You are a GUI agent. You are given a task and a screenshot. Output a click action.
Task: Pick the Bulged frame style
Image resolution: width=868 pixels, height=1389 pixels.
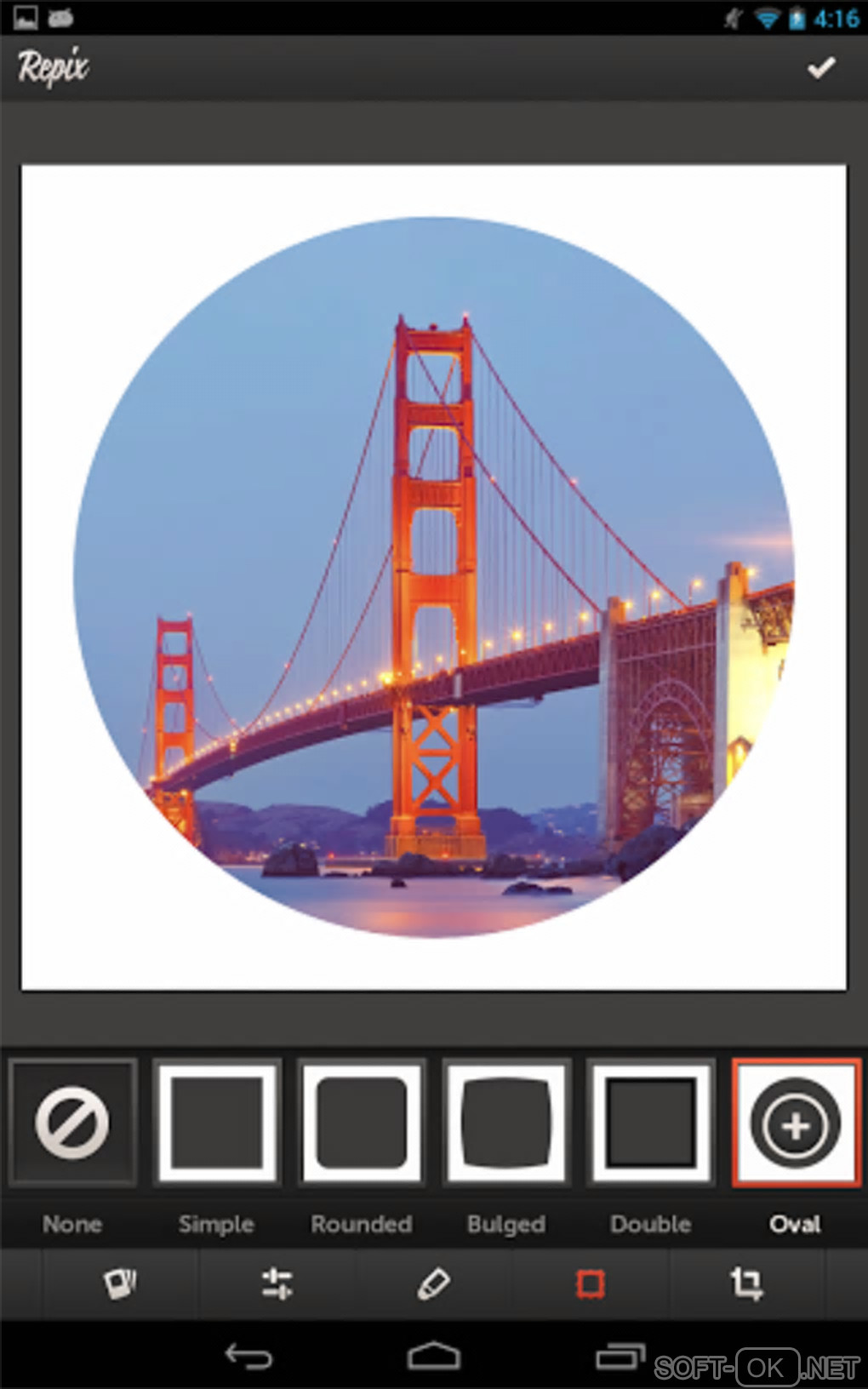click(x=506, y=1123)
